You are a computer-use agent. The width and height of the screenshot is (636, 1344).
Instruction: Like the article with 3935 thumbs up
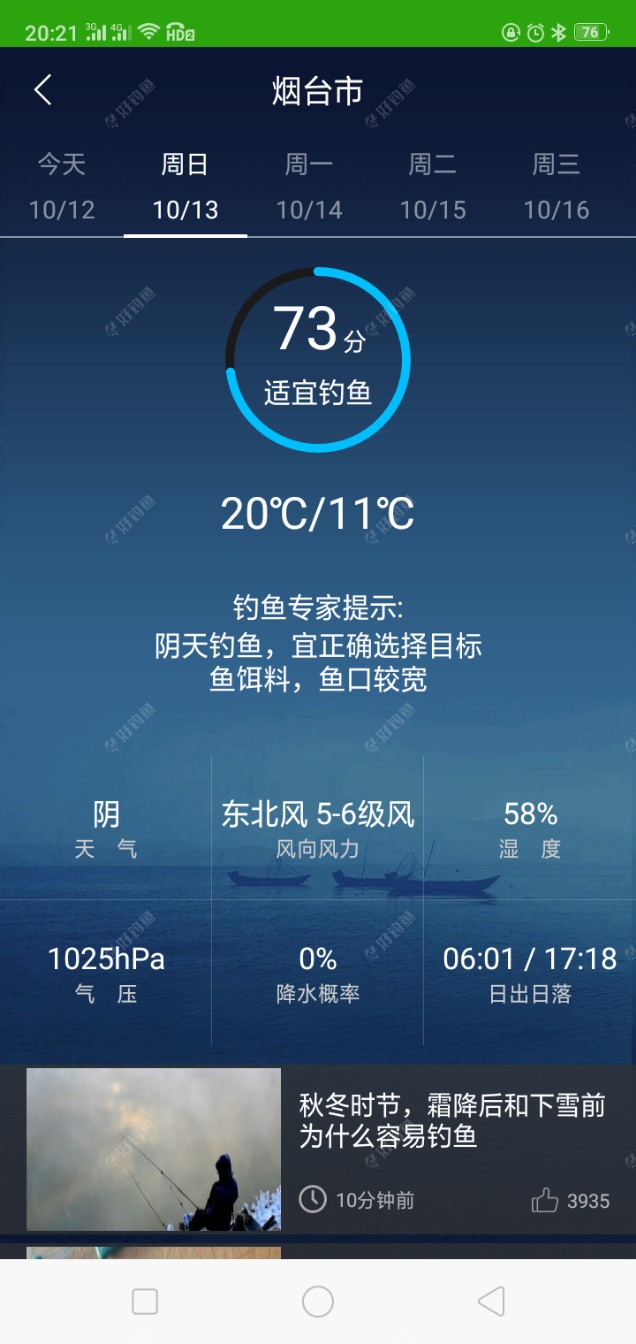546,1200
